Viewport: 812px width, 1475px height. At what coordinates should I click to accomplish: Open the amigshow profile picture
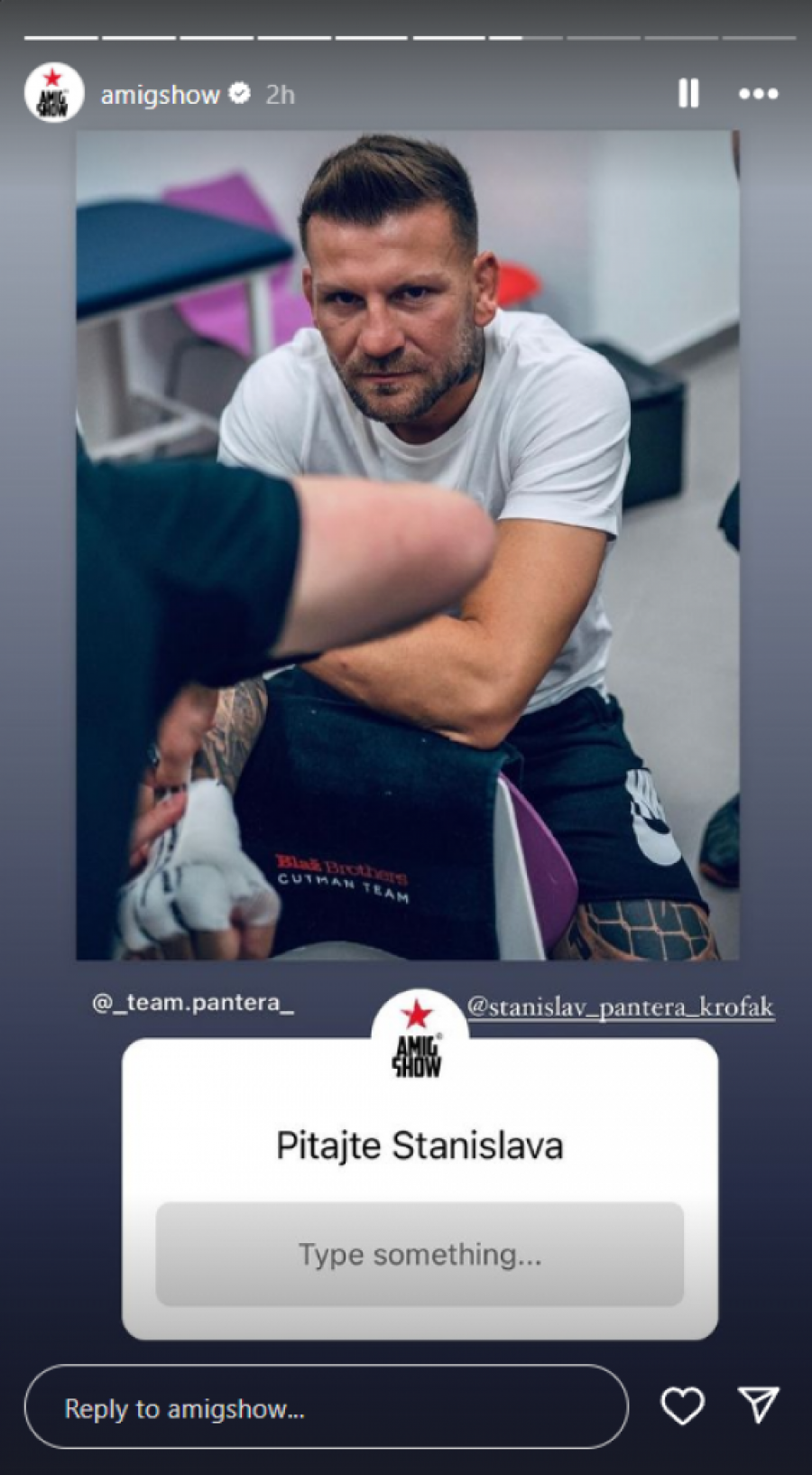pyautogui.click(x=54, y=93)
